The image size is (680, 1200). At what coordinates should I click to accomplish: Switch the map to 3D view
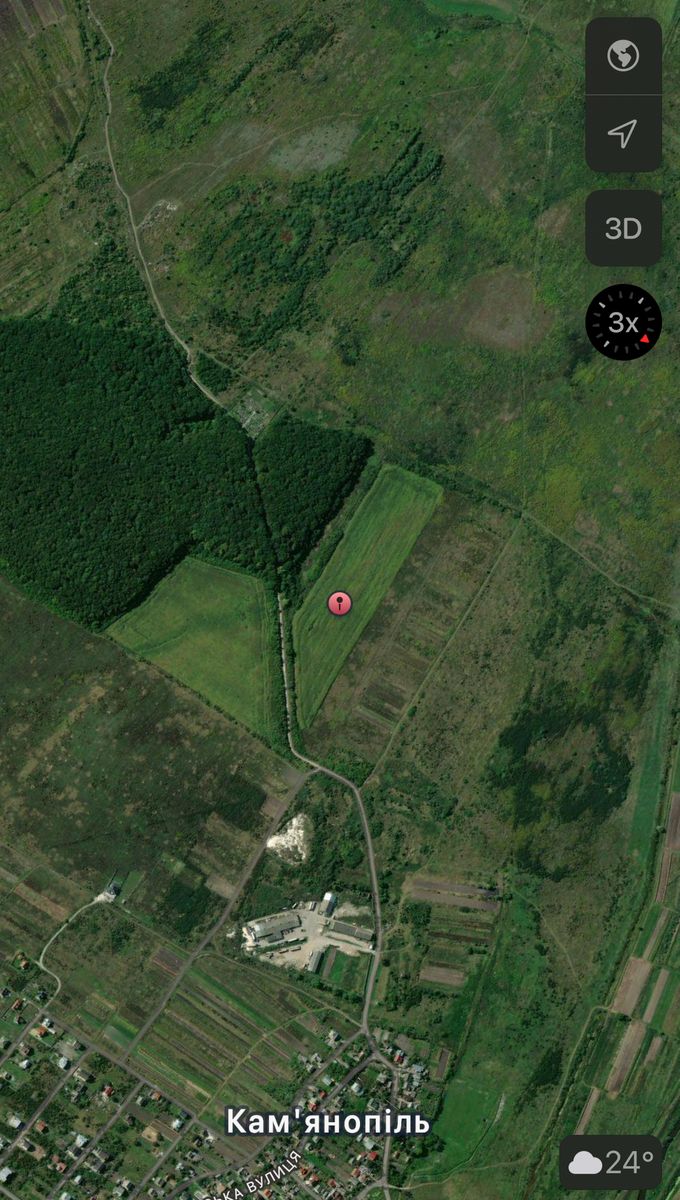(623, 228)
